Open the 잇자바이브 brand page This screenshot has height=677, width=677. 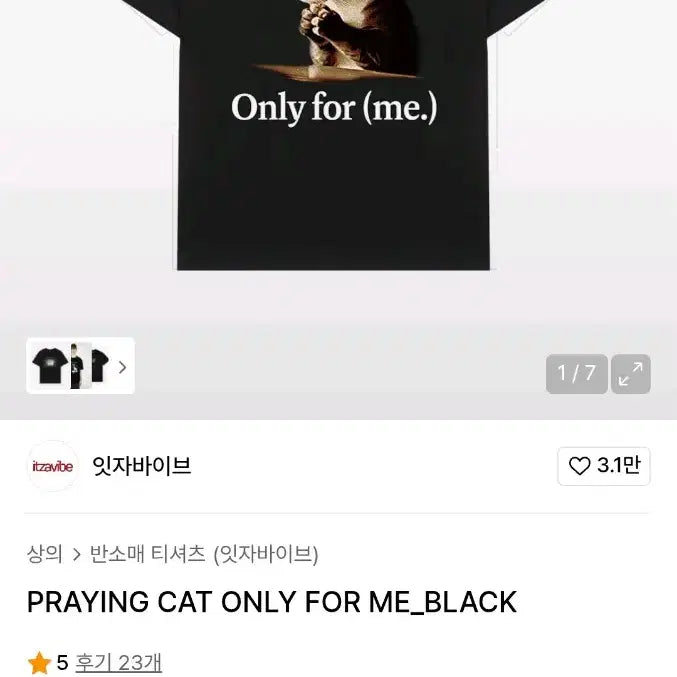point(140,466)
